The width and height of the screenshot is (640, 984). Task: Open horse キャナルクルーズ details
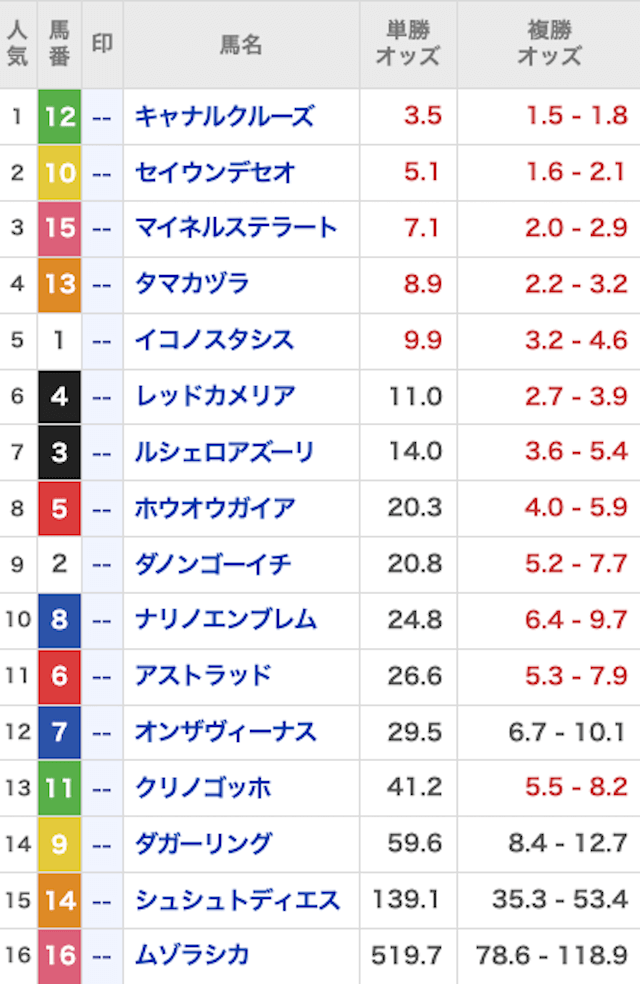pos(224,116)
